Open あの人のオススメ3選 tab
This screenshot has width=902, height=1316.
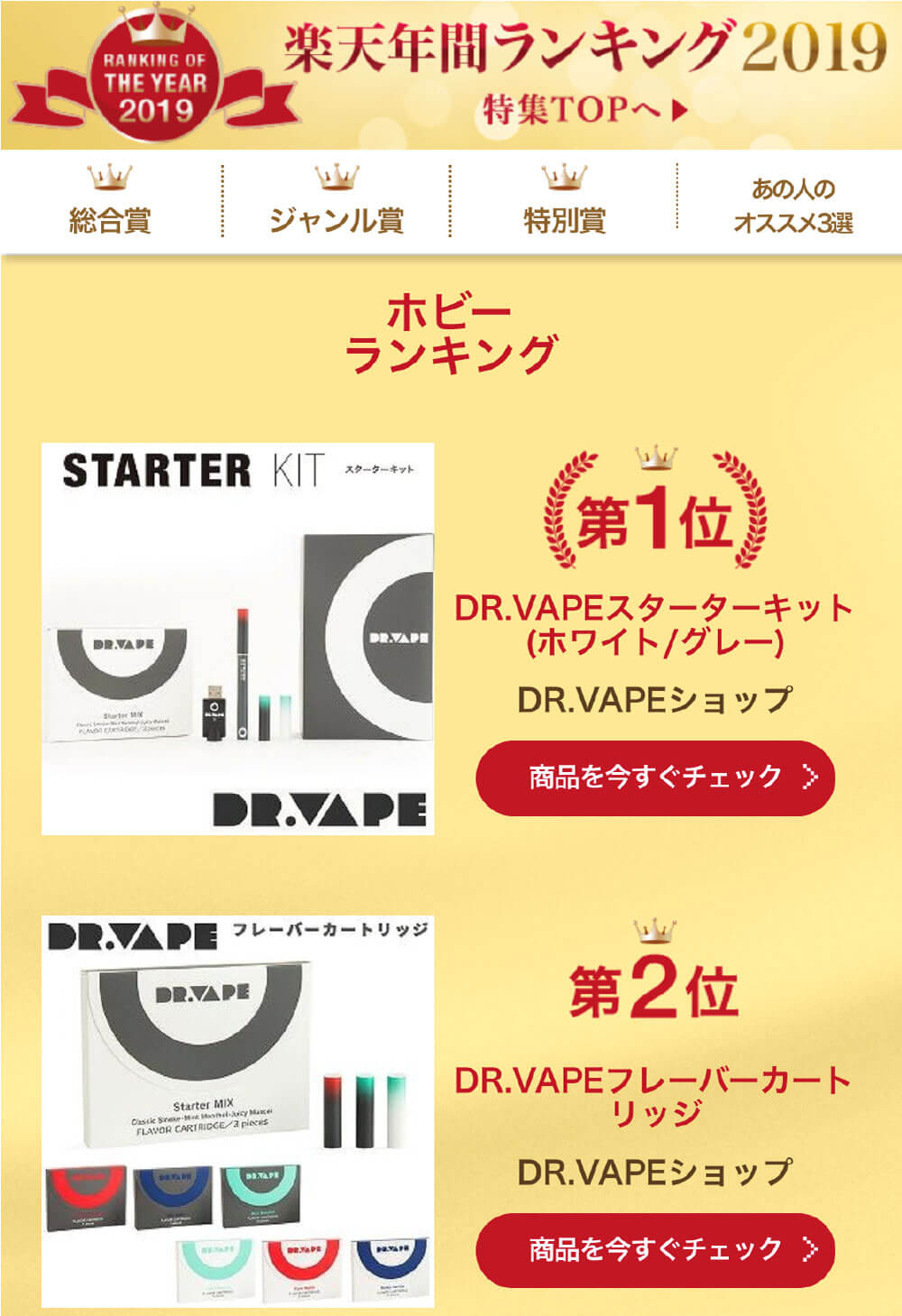[792, 205]
